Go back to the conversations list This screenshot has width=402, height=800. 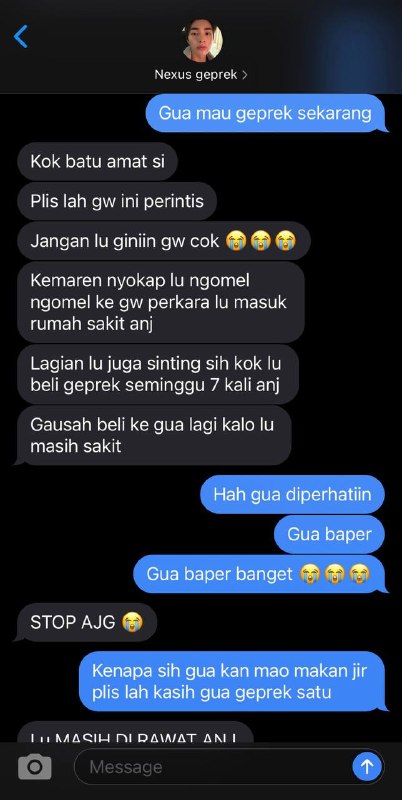(20, 37)
